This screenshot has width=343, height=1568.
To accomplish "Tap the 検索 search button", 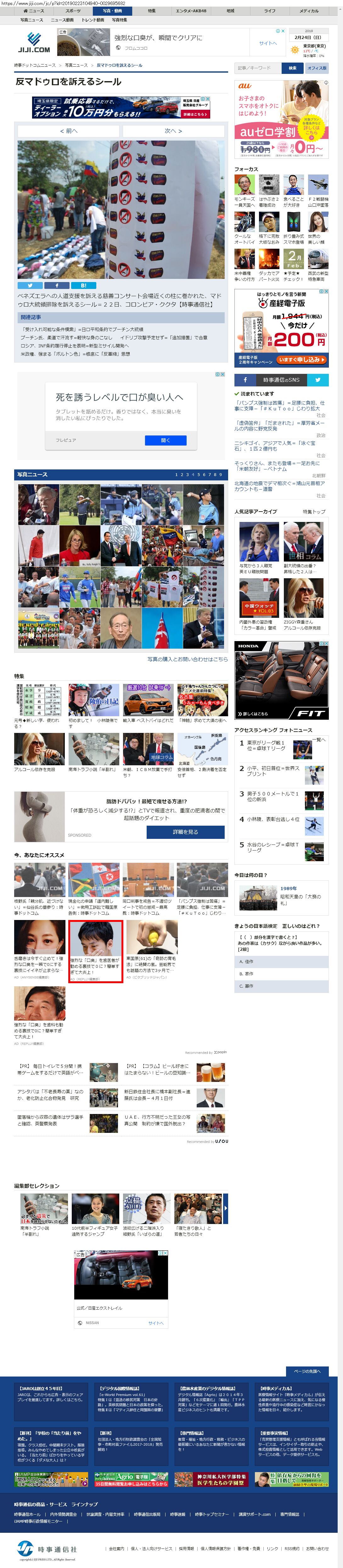I will [292, 68].
